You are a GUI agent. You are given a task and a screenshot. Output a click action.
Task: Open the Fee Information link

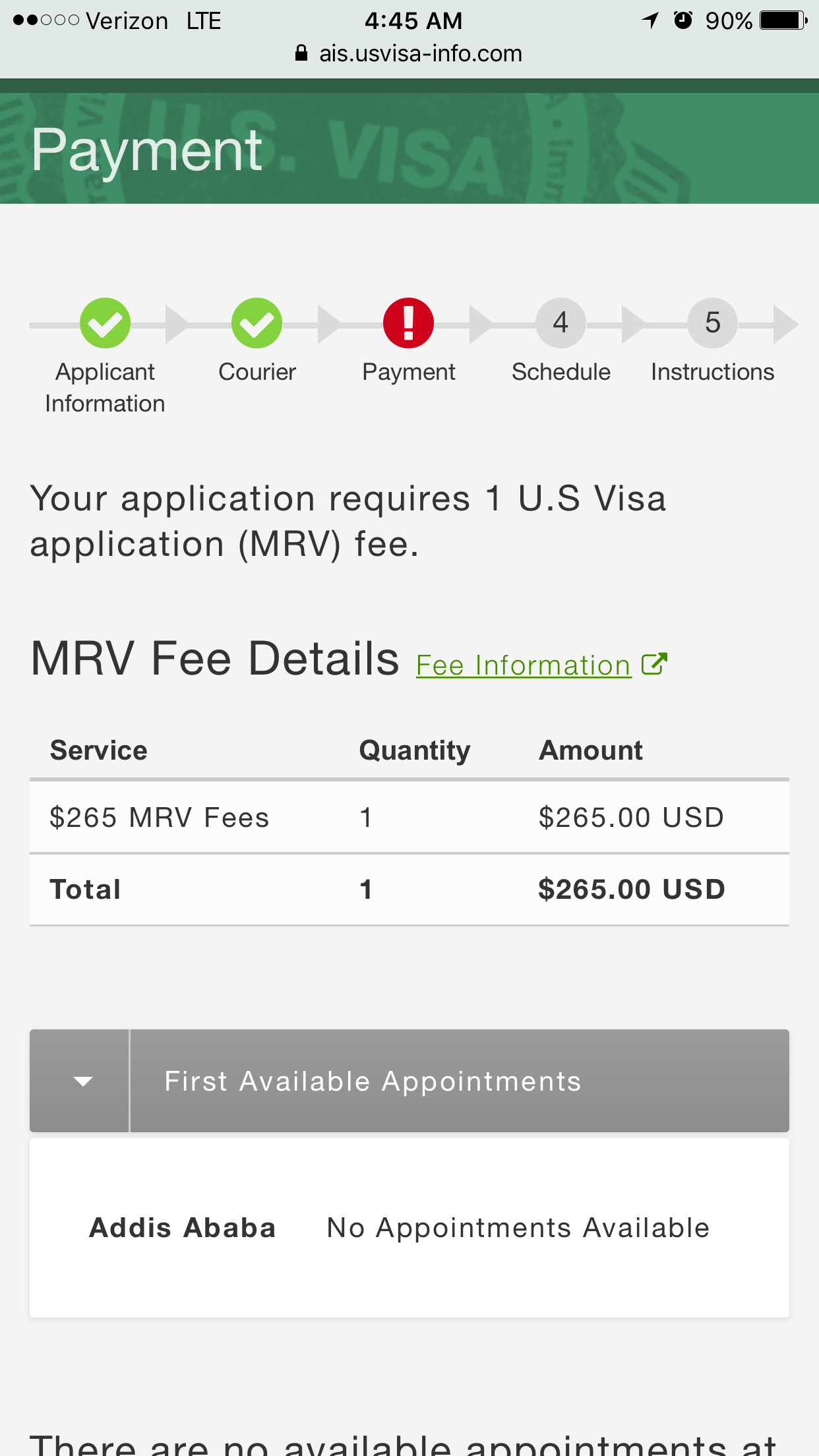click(541, 665)
